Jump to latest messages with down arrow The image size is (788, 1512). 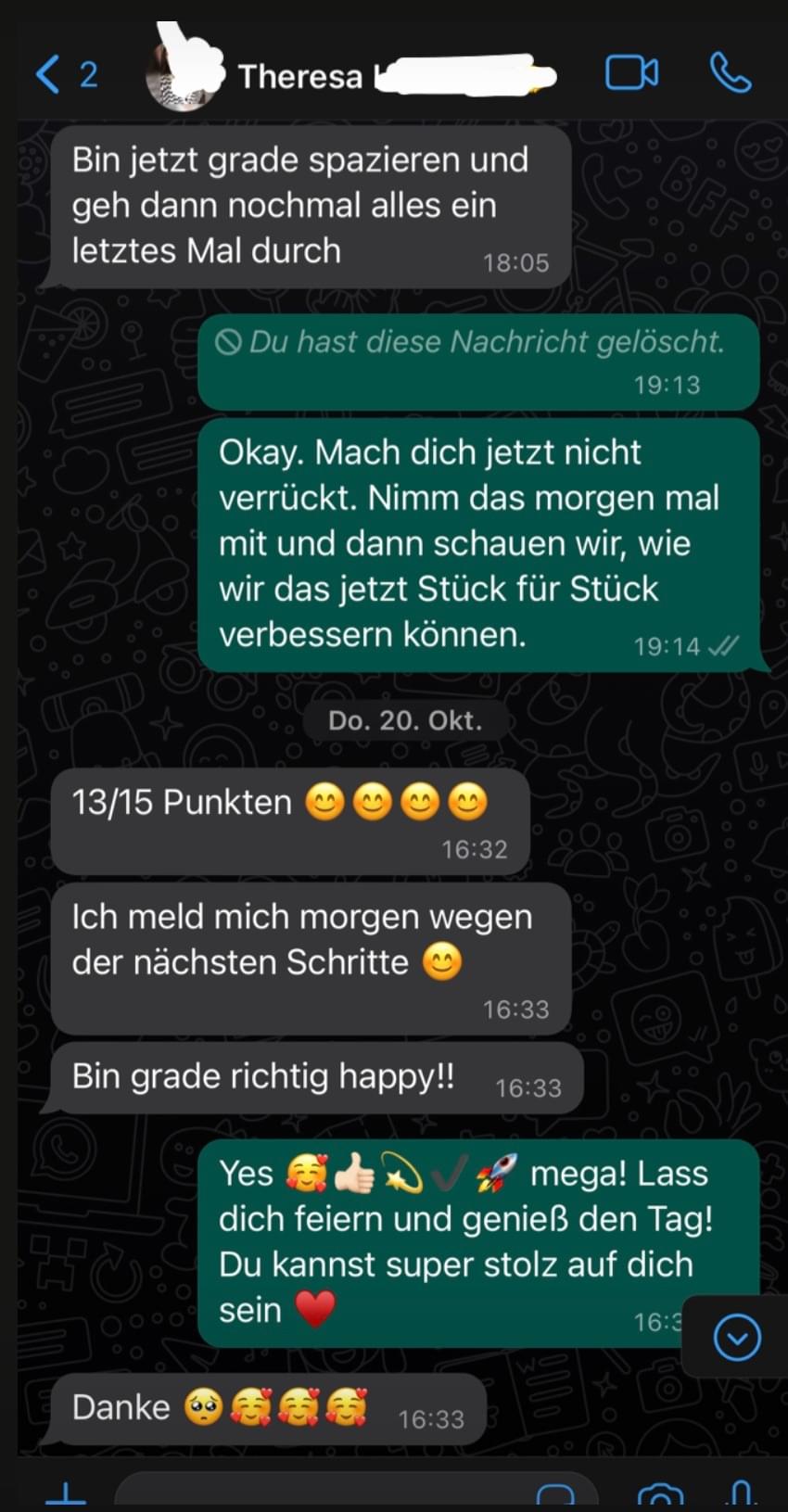tap(737, 1337)
